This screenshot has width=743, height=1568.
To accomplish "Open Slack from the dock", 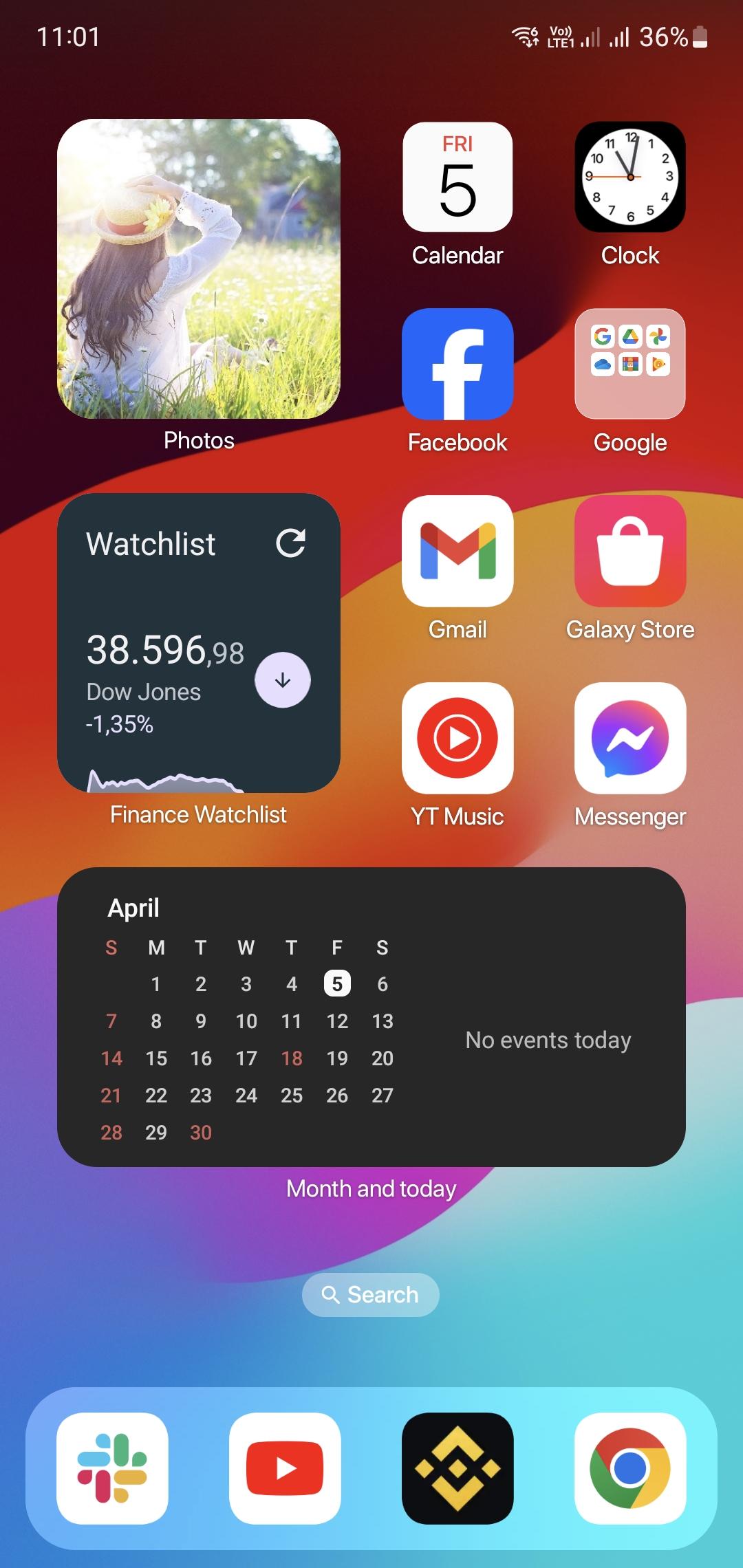I will point(112,1468).
